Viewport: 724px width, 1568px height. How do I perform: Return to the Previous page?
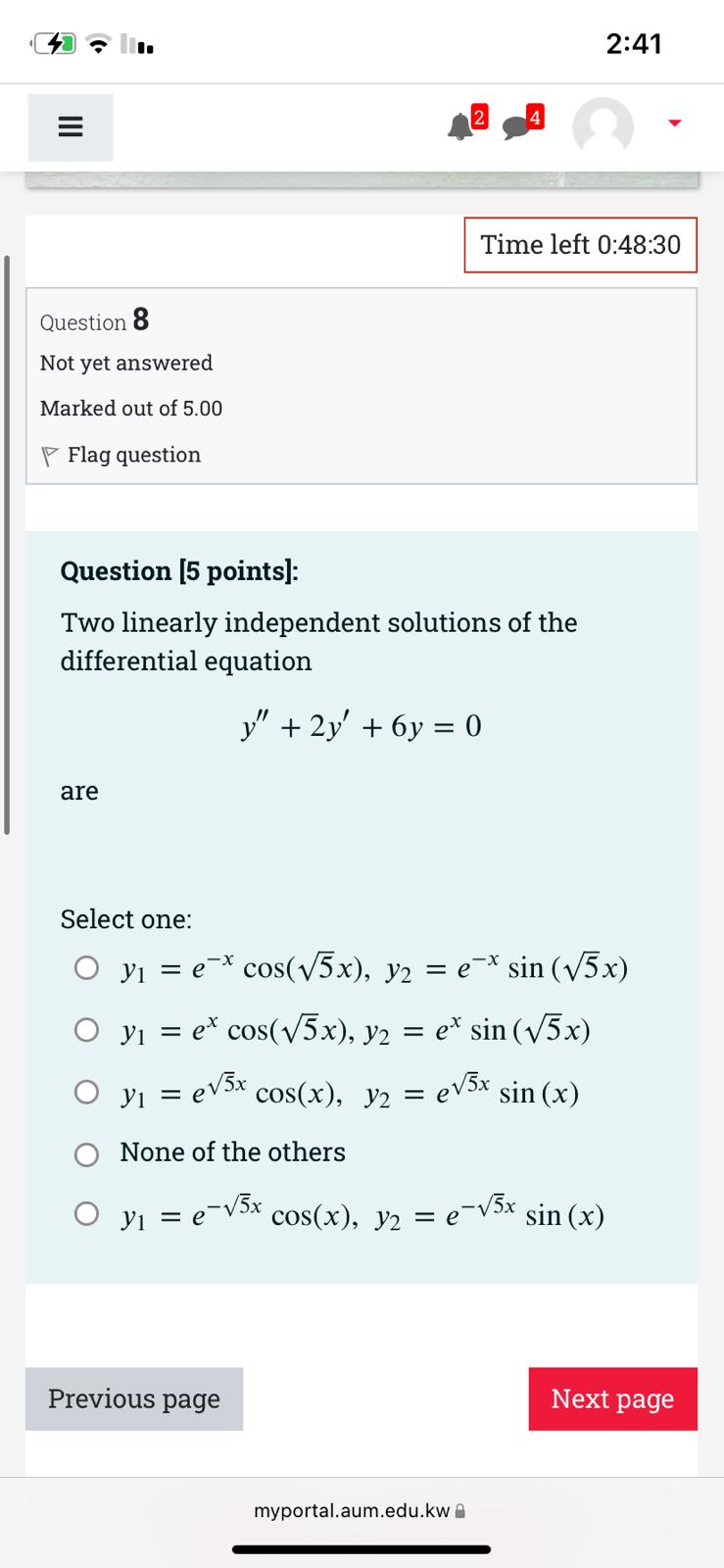point(134,1398)
